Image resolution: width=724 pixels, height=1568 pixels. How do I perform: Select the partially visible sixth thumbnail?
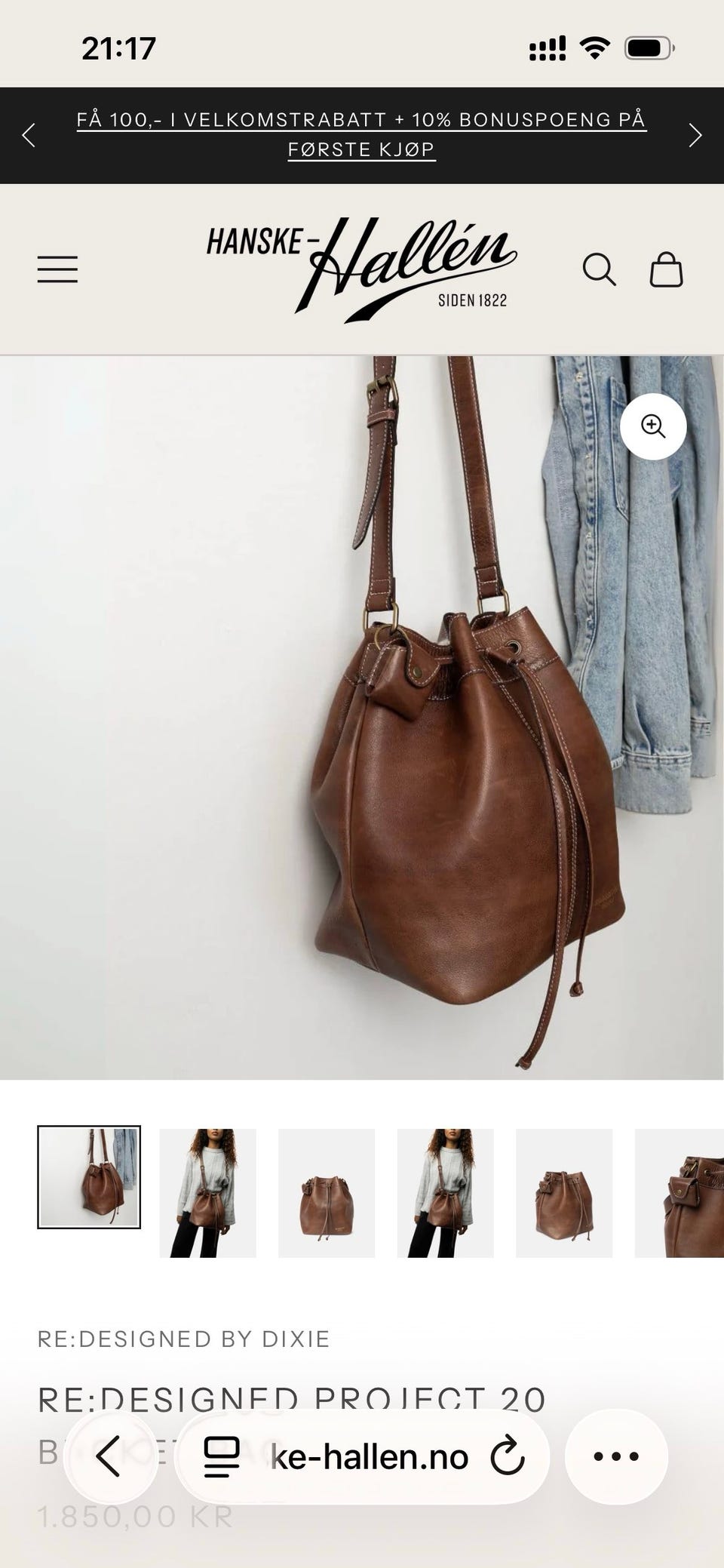click(x=680, y=1193)
